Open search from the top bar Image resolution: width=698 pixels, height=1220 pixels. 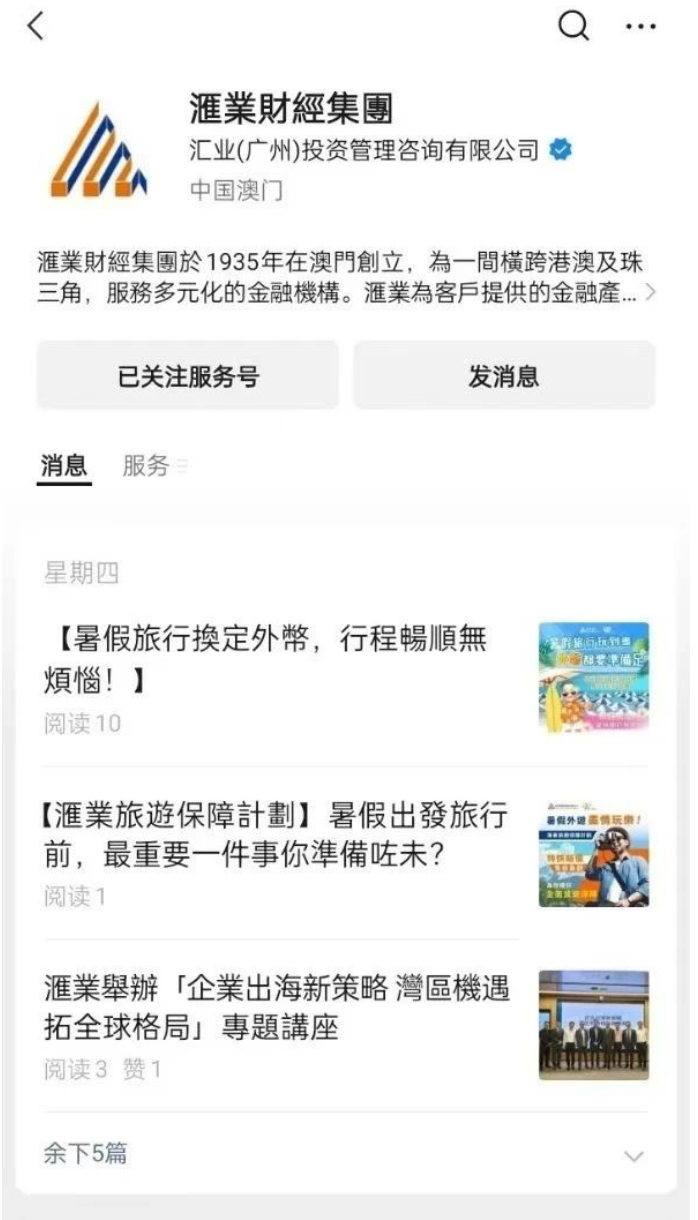(x=573, y=27)
